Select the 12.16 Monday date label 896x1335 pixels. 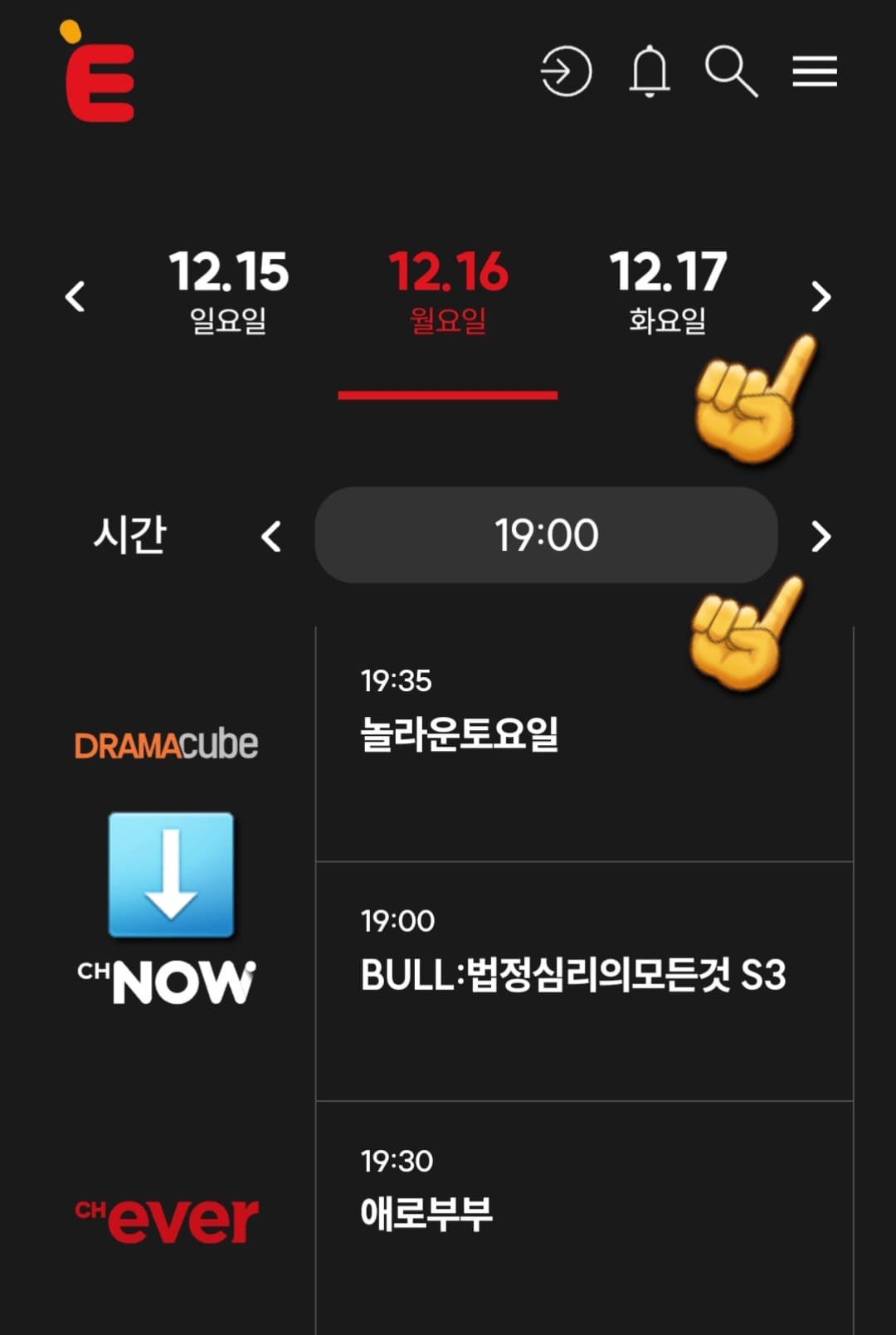[x=449, y=290]
